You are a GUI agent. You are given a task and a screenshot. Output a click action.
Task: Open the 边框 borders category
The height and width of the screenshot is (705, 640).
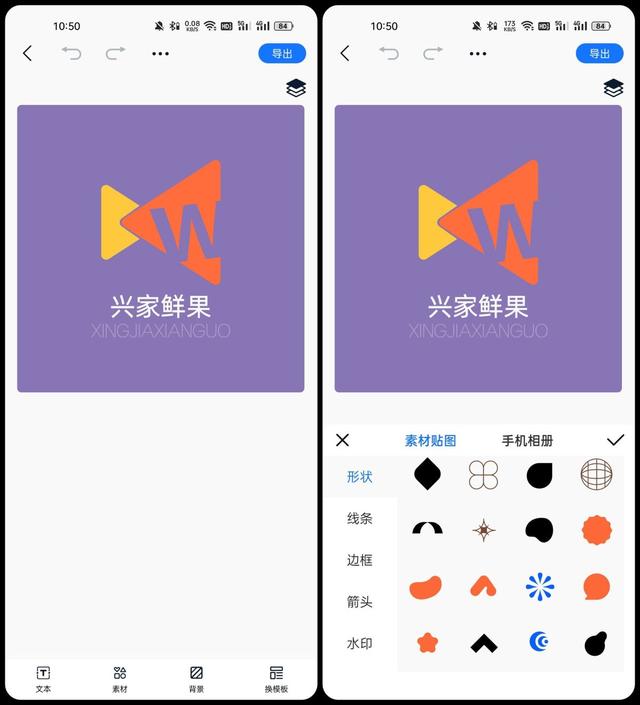pyautogui.click(x=359, y=560)
